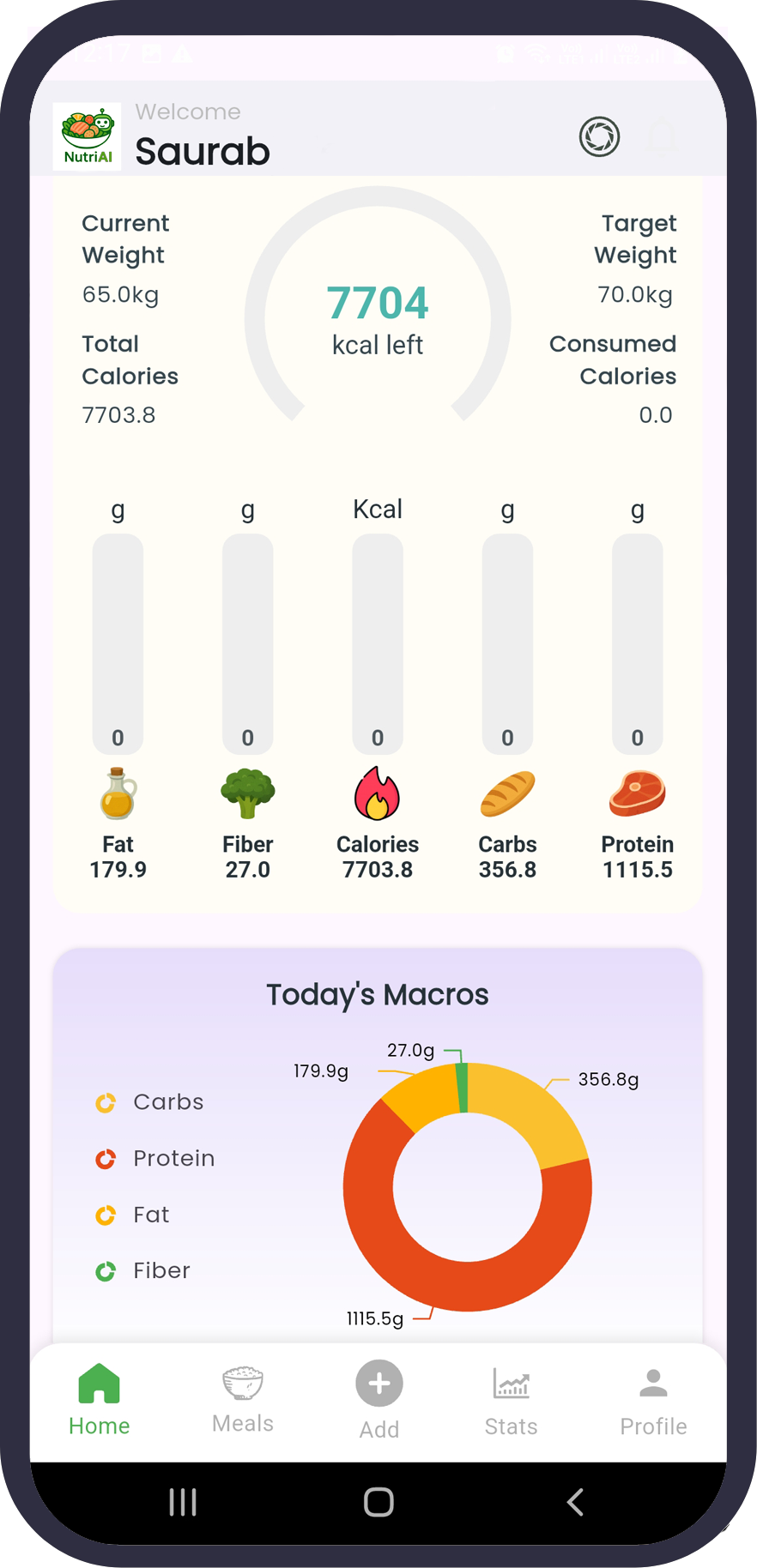Screen dimensions: 757x1568
Task: Tap the Add plus button
Action: [x=378, y=1384]
